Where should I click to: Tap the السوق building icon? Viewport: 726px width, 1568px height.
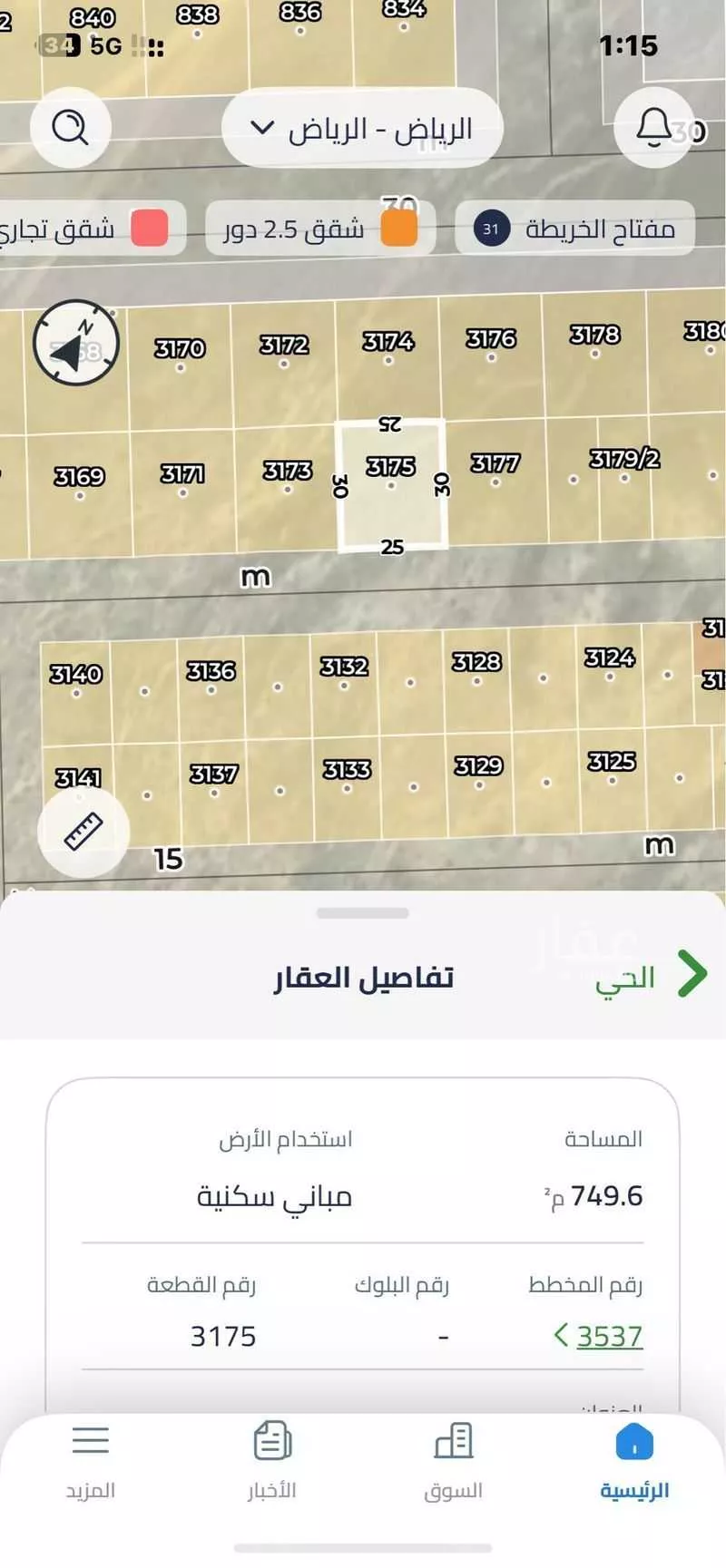tap(453, 1442)
